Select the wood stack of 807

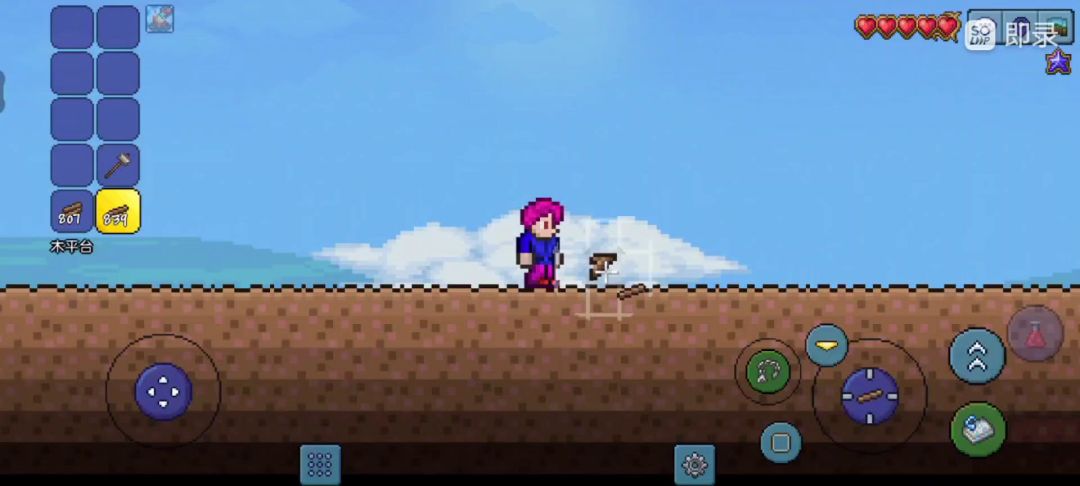coord(72,211)
